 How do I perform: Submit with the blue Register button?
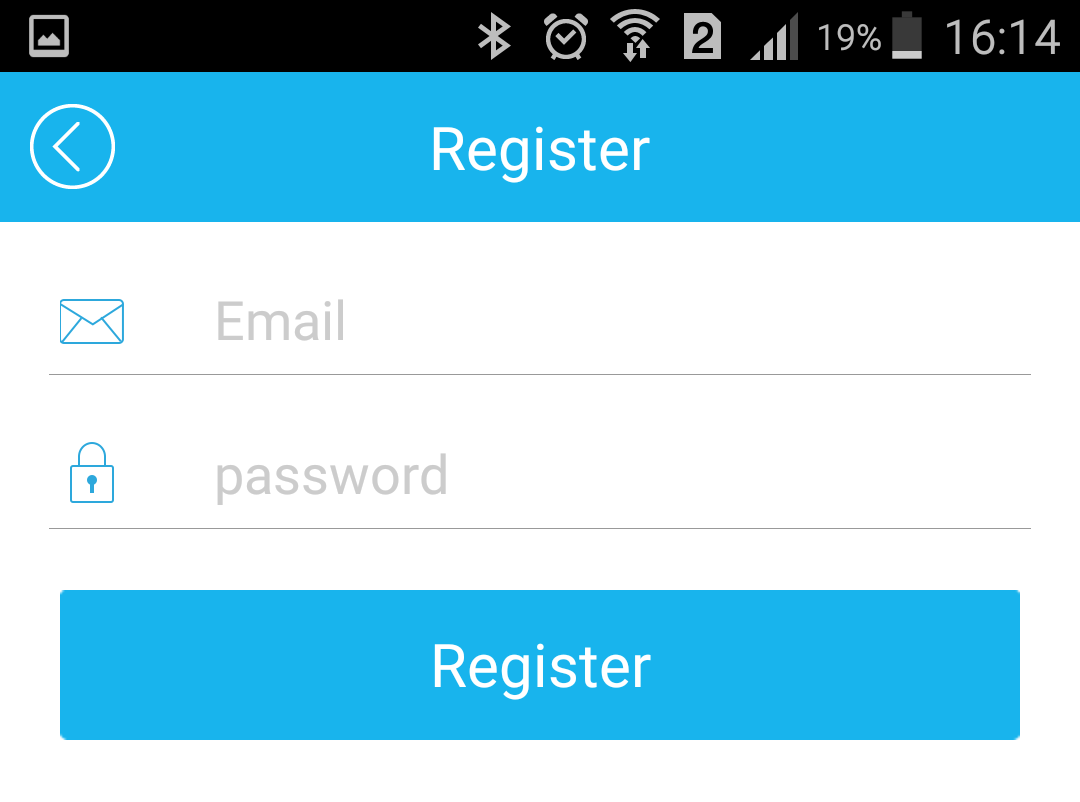pyautogui.click(x=540, y=665)
